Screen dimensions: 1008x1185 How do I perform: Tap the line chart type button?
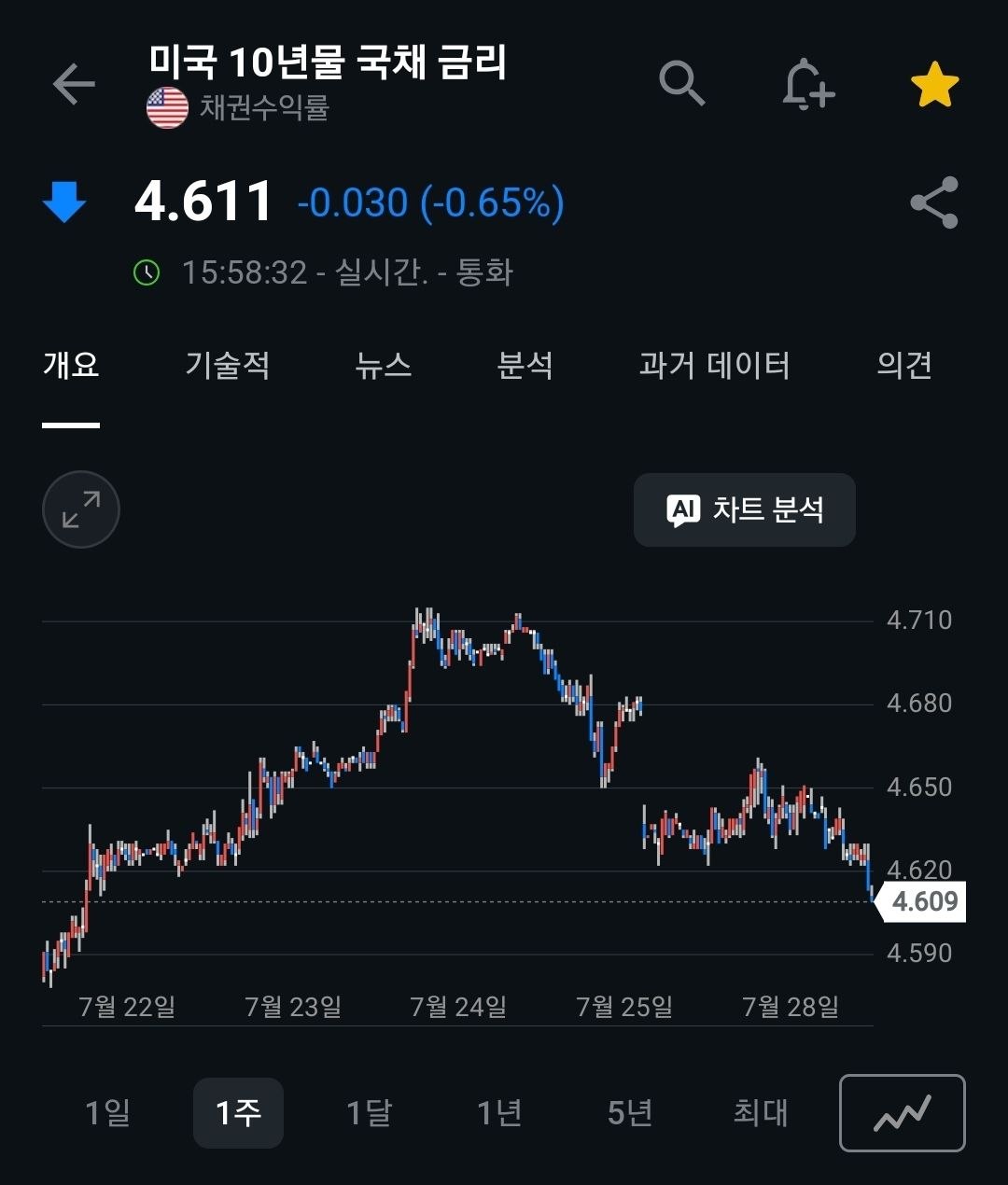click(x=903, y=1113)
